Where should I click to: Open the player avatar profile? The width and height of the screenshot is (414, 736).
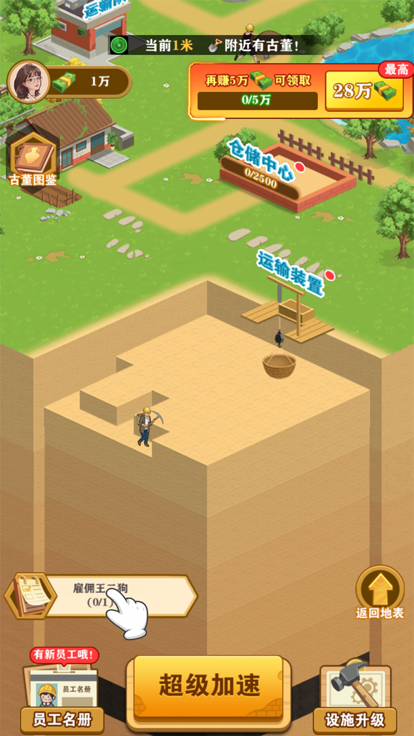[29, 82]
